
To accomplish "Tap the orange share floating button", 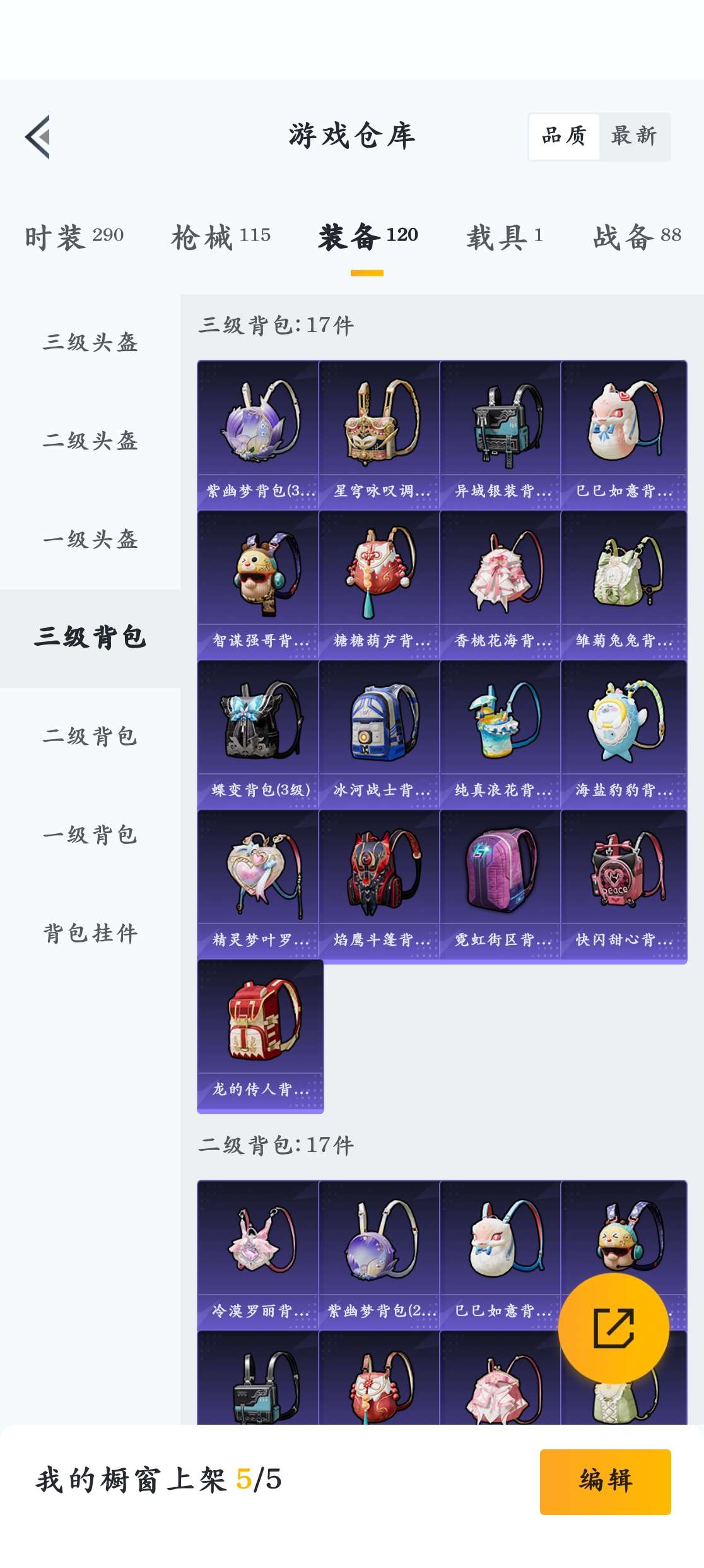I will point(613,1328).
